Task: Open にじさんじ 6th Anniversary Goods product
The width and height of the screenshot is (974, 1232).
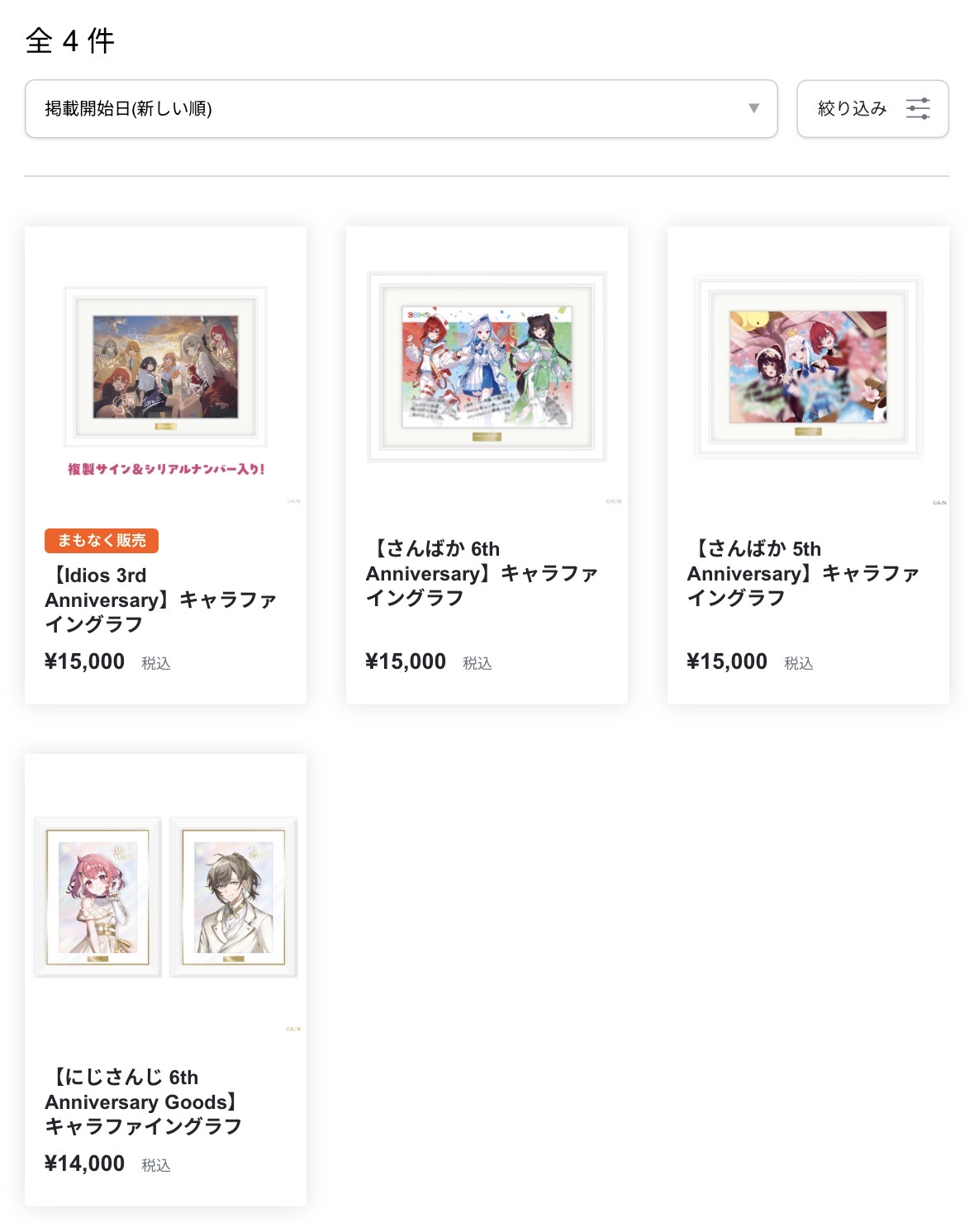Action: [165, 978]
